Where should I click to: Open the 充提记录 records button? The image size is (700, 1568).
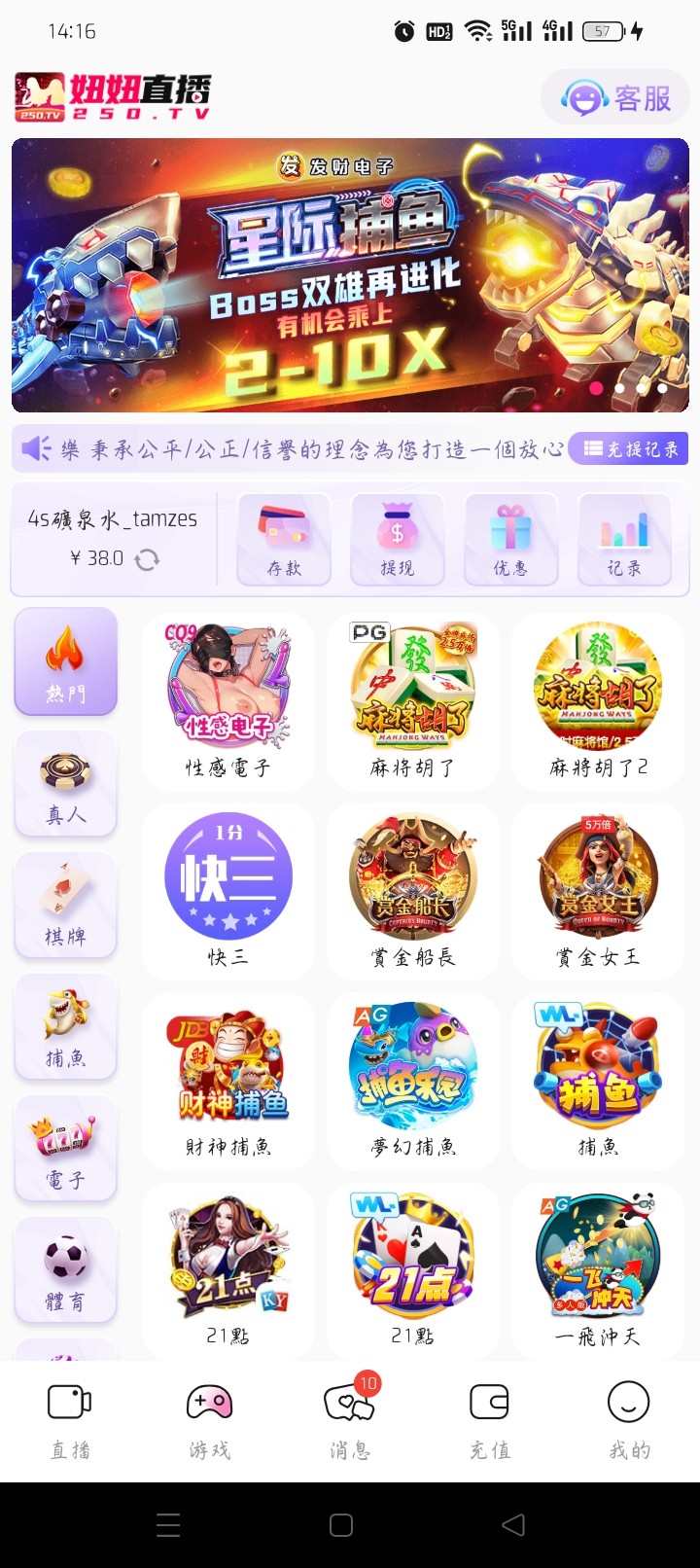point(630,448)
